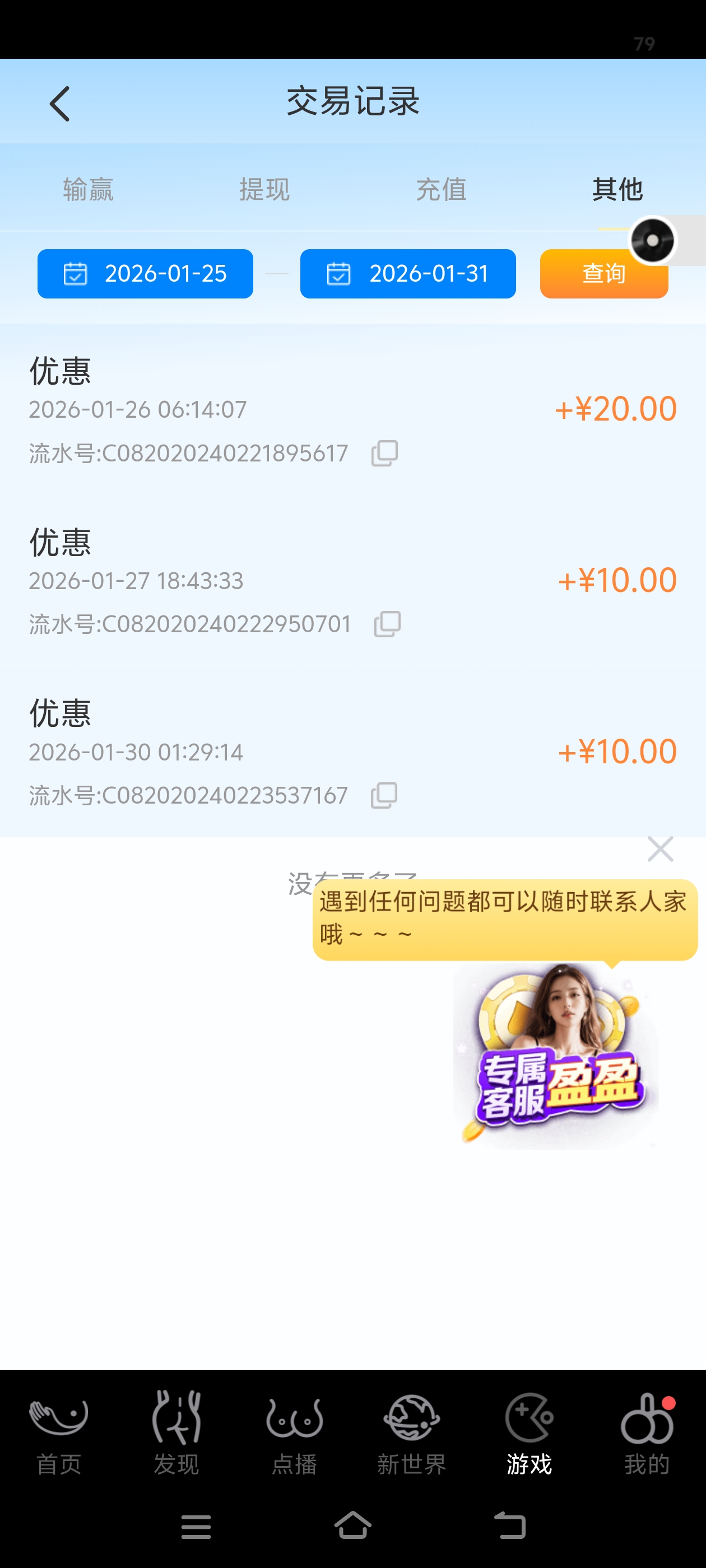
Task: Open the 专属客服盈盈 customer service banner
Action: pyautogui.click(x=555, y=1056)
